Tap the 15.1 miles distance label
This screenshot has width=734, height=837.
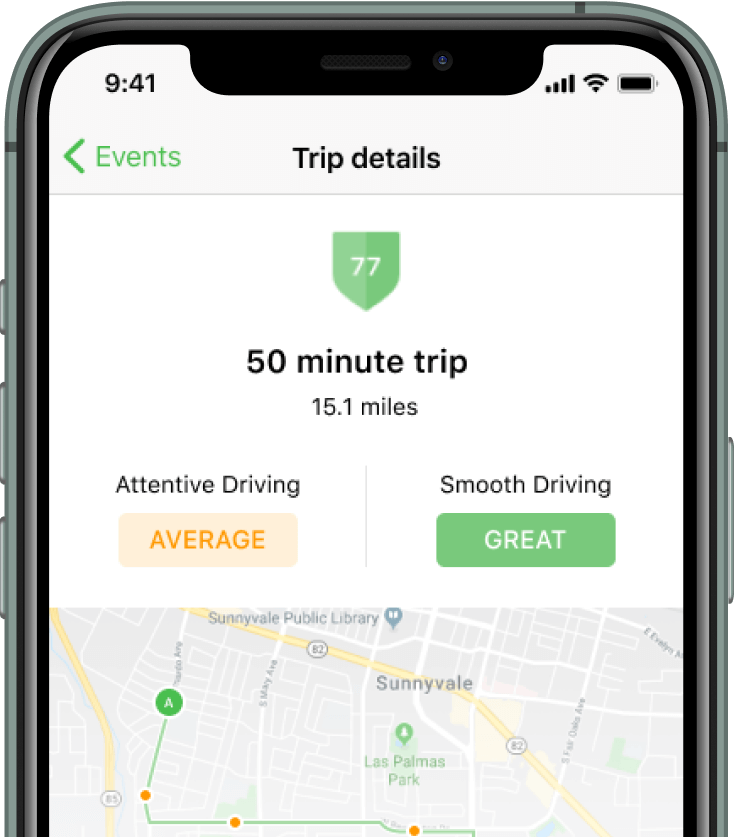coord(366,406)
